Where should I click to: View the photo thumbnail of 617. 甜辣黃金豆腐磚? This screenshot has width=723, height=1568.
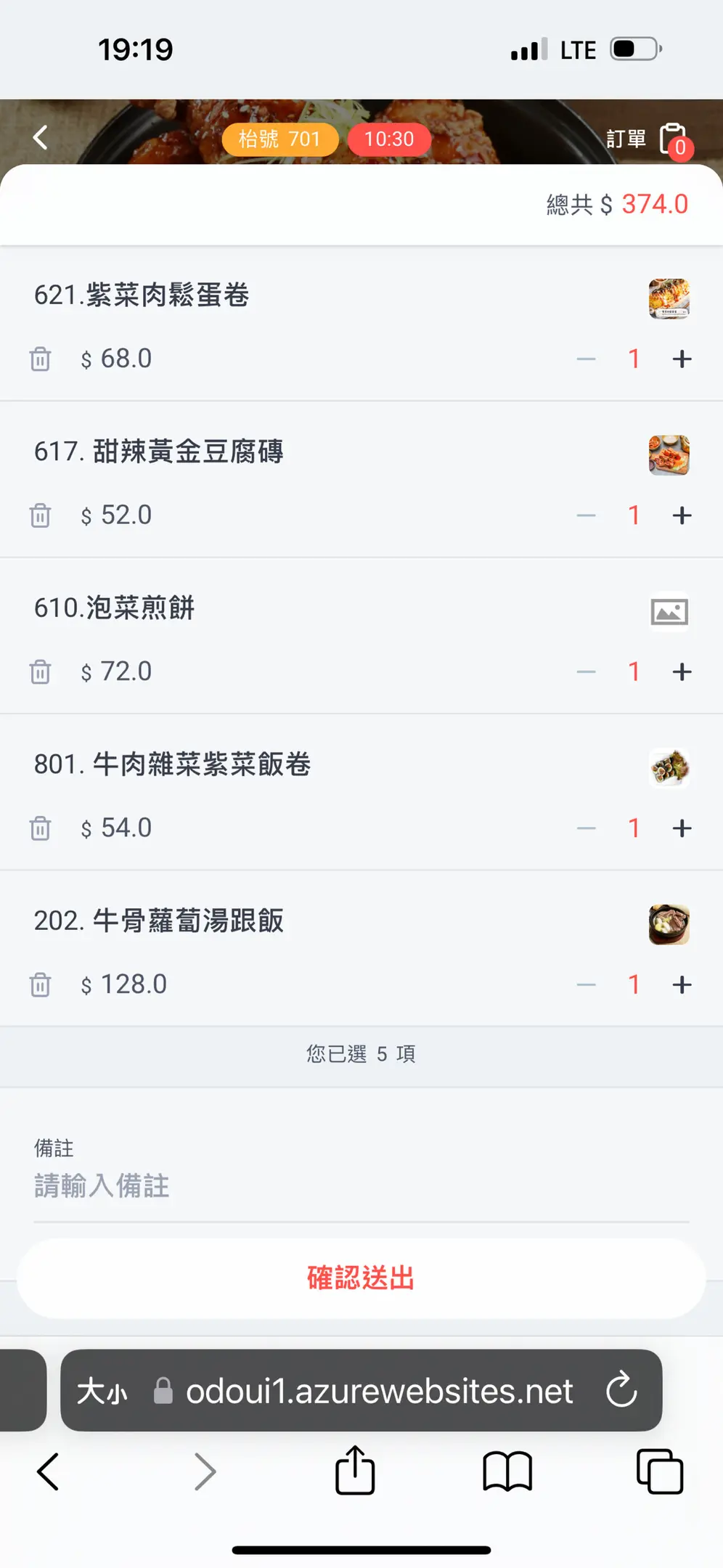pyautogui.click(x=669, y=455)
